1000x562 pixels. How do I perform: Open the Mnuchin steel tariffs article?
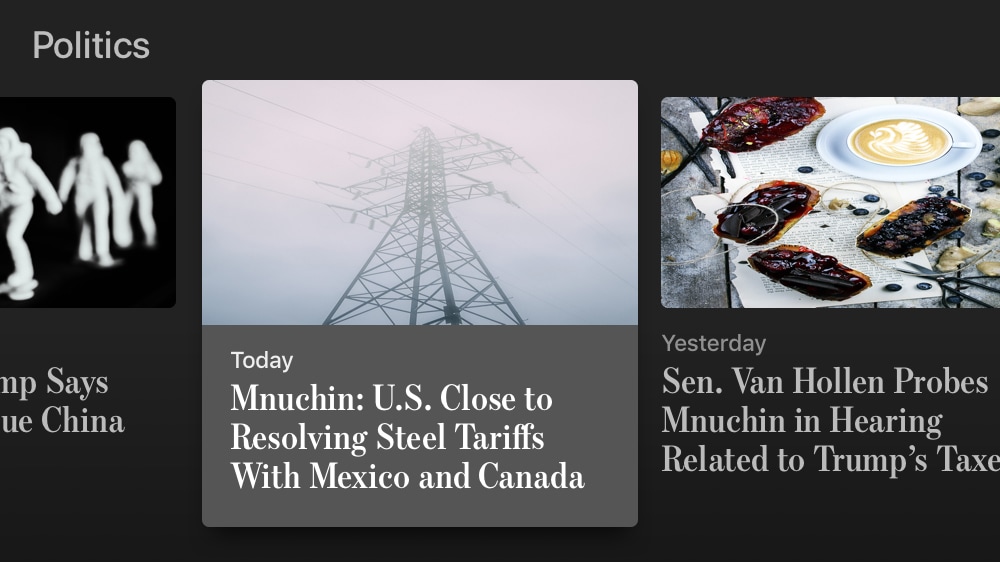click(419, 303)
